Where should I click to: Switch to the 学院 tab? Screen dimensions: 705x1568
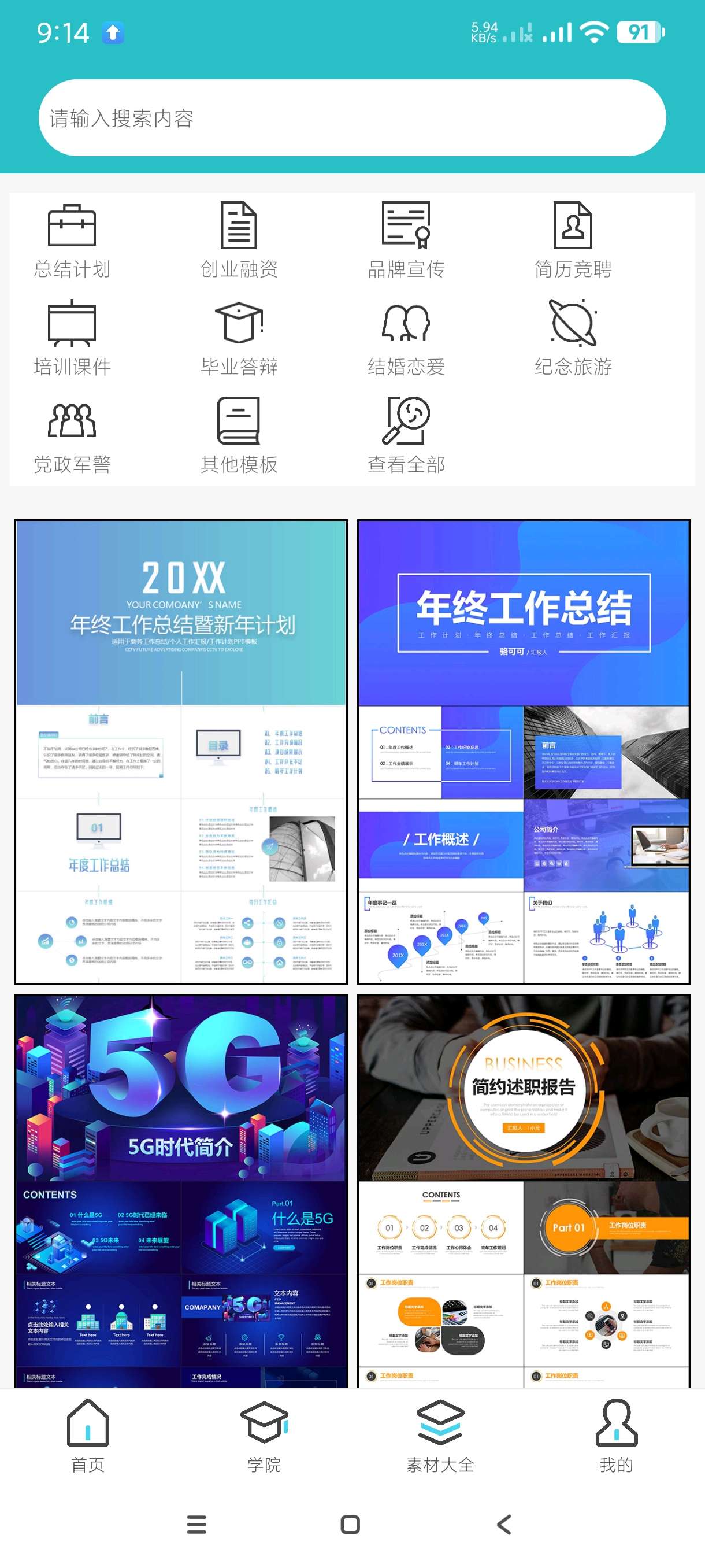(264, 1435)
